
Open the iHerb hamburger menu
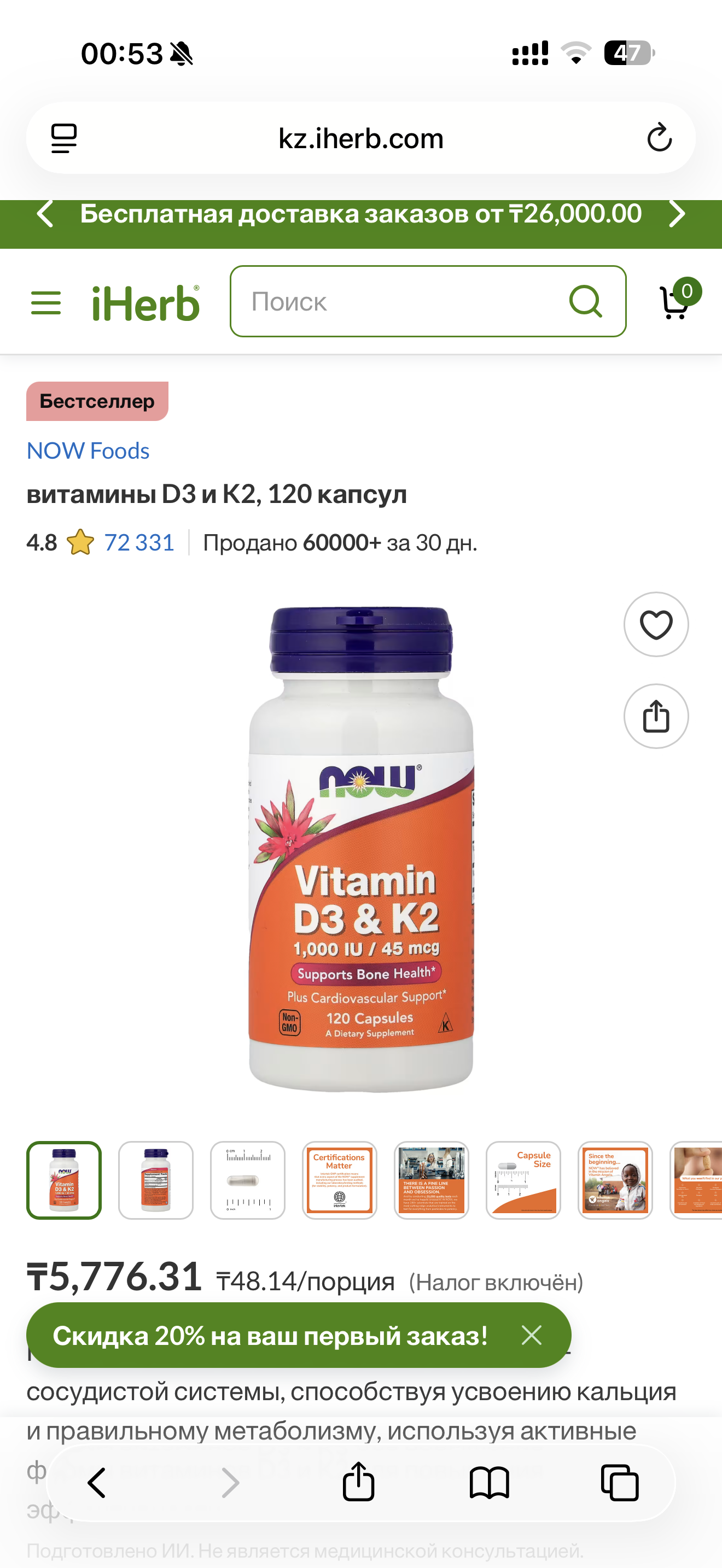tap(45, 302)
